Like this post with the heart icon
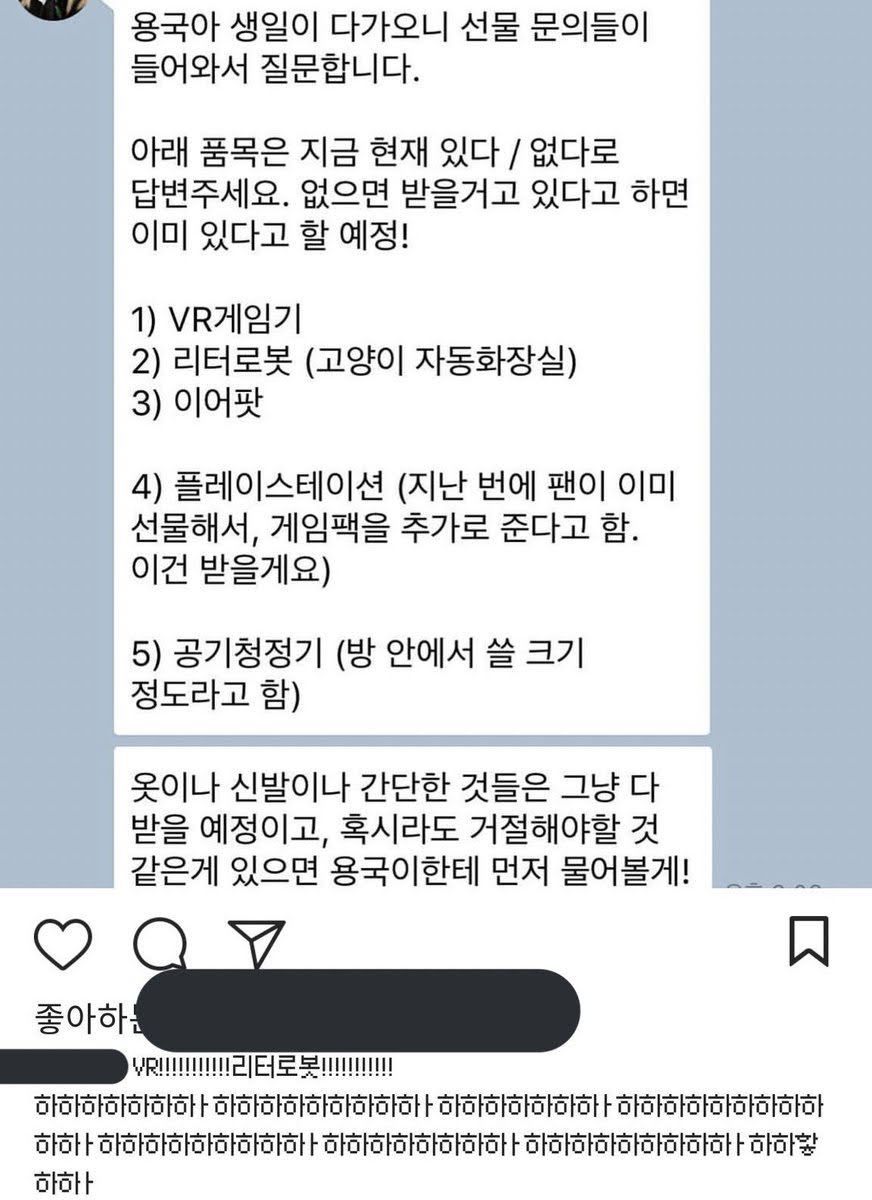The width and height of the screenshot is (872, 1200). (x=62, y=943)
